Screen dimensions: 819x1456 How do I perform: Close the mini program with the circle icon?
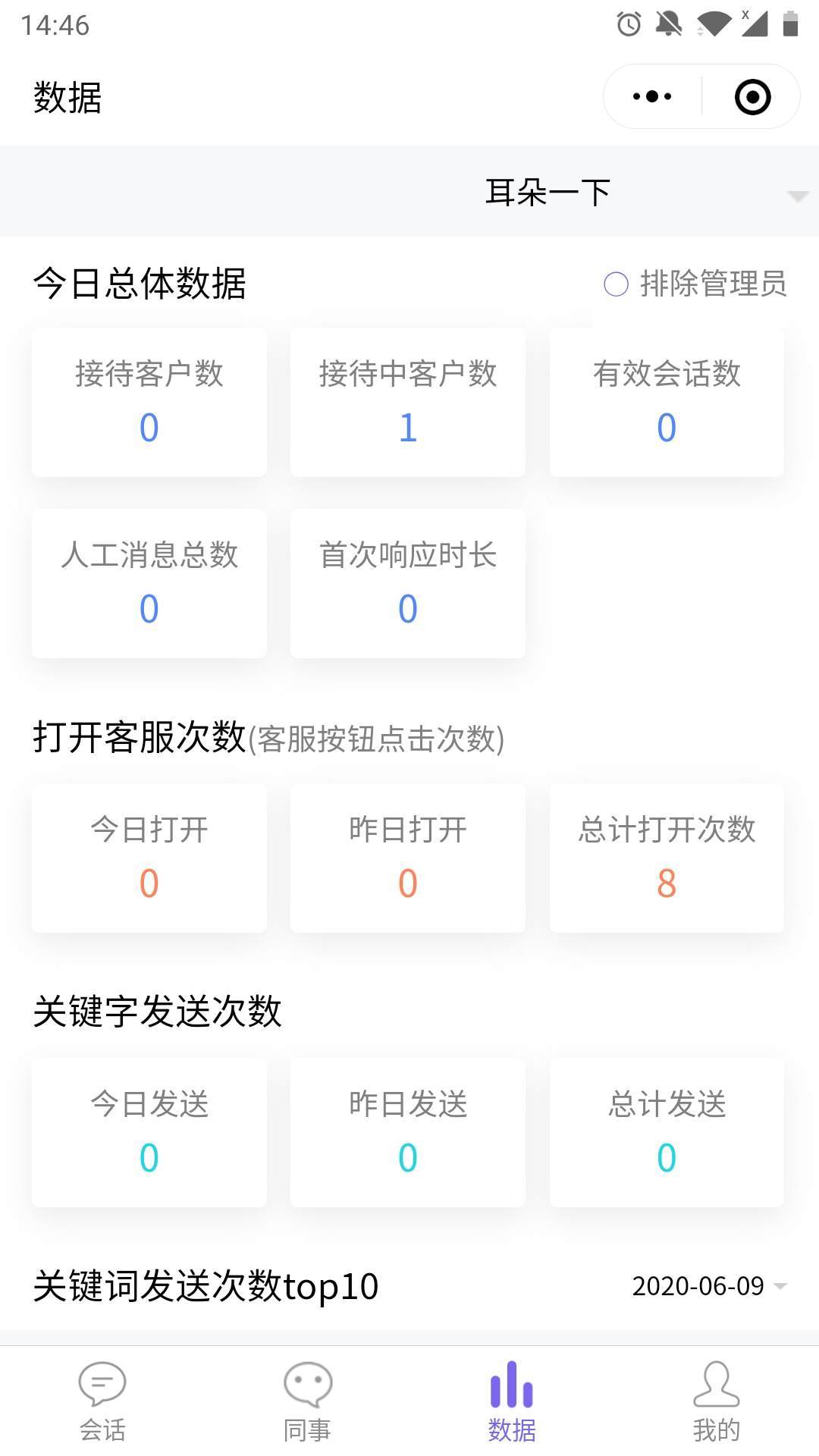point(752,97)
